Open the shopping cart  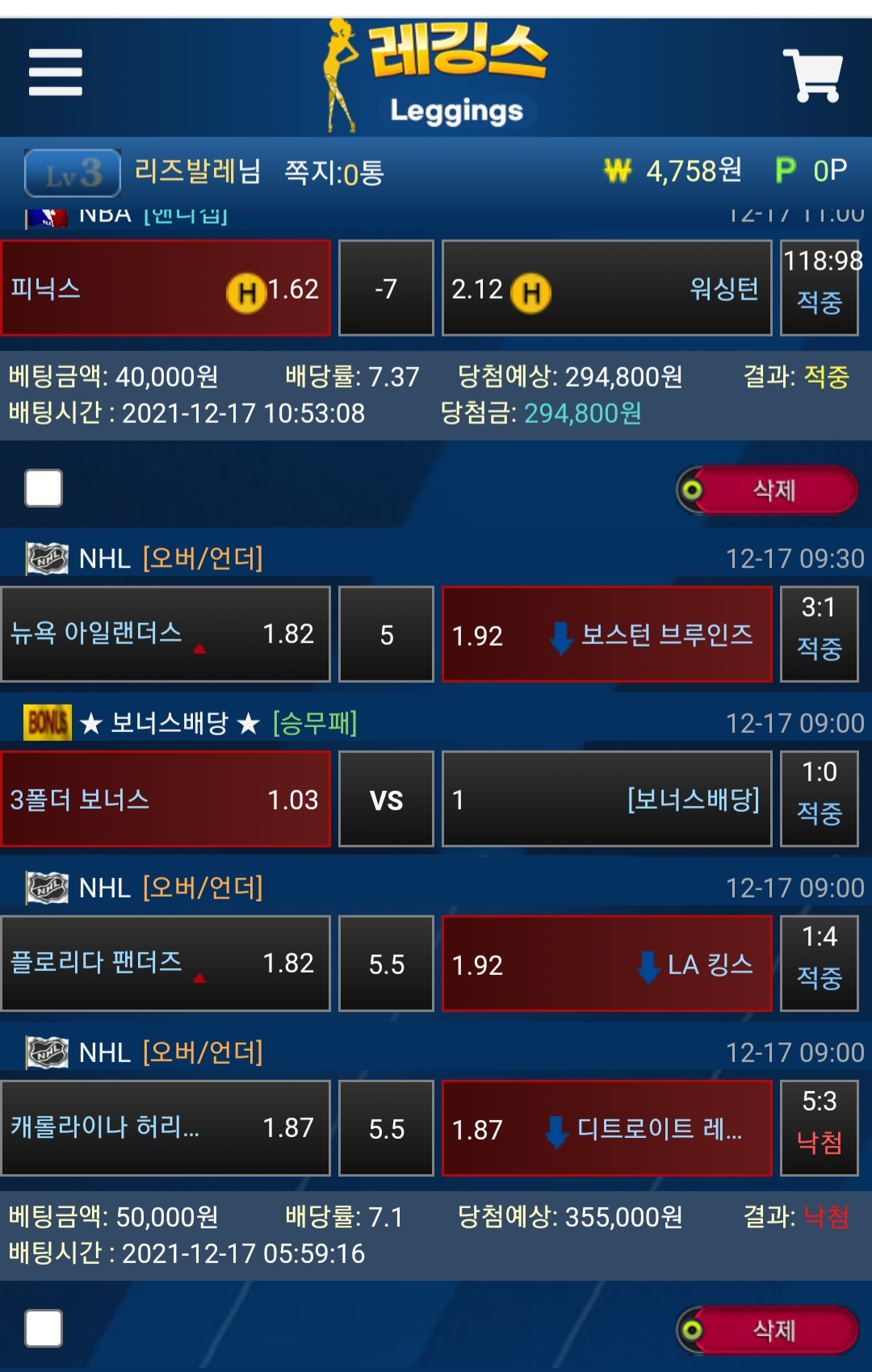[812, 75]
